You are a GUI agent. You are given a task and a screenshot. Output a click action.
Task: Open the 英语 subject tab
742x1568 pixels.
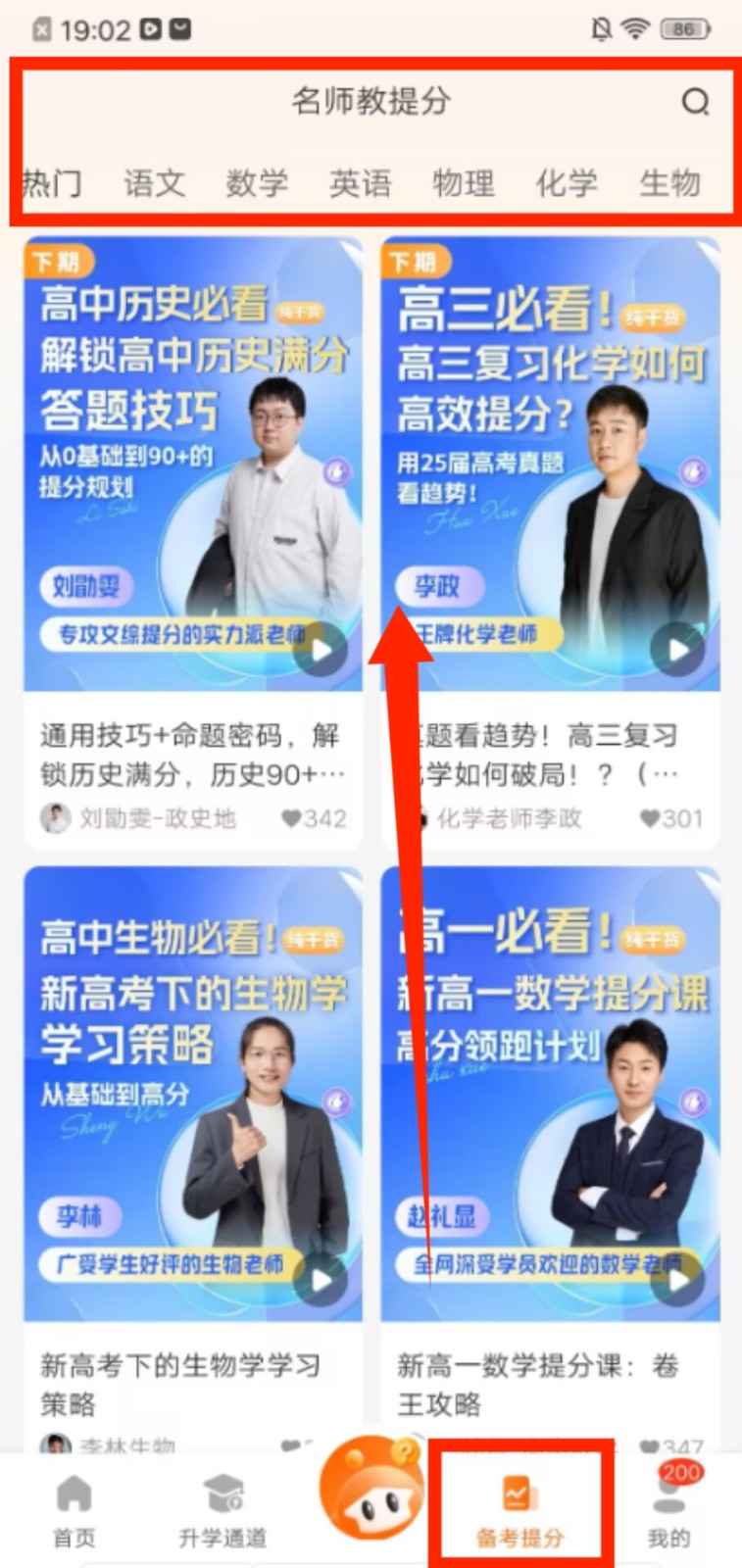point(360,183)
